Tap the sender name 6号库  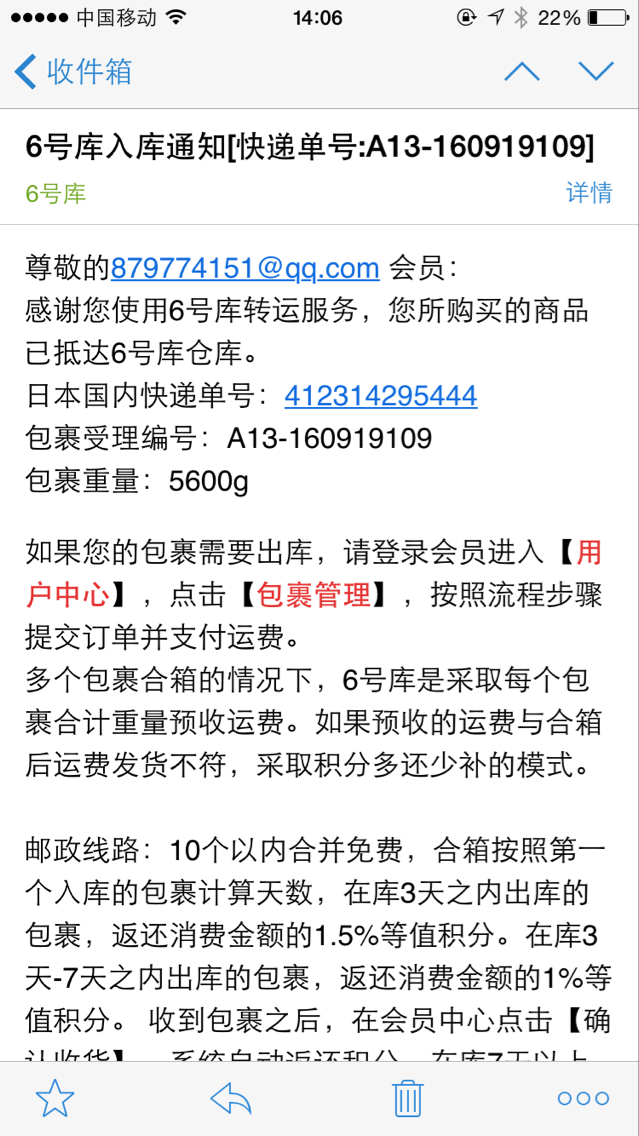point(56,193)
